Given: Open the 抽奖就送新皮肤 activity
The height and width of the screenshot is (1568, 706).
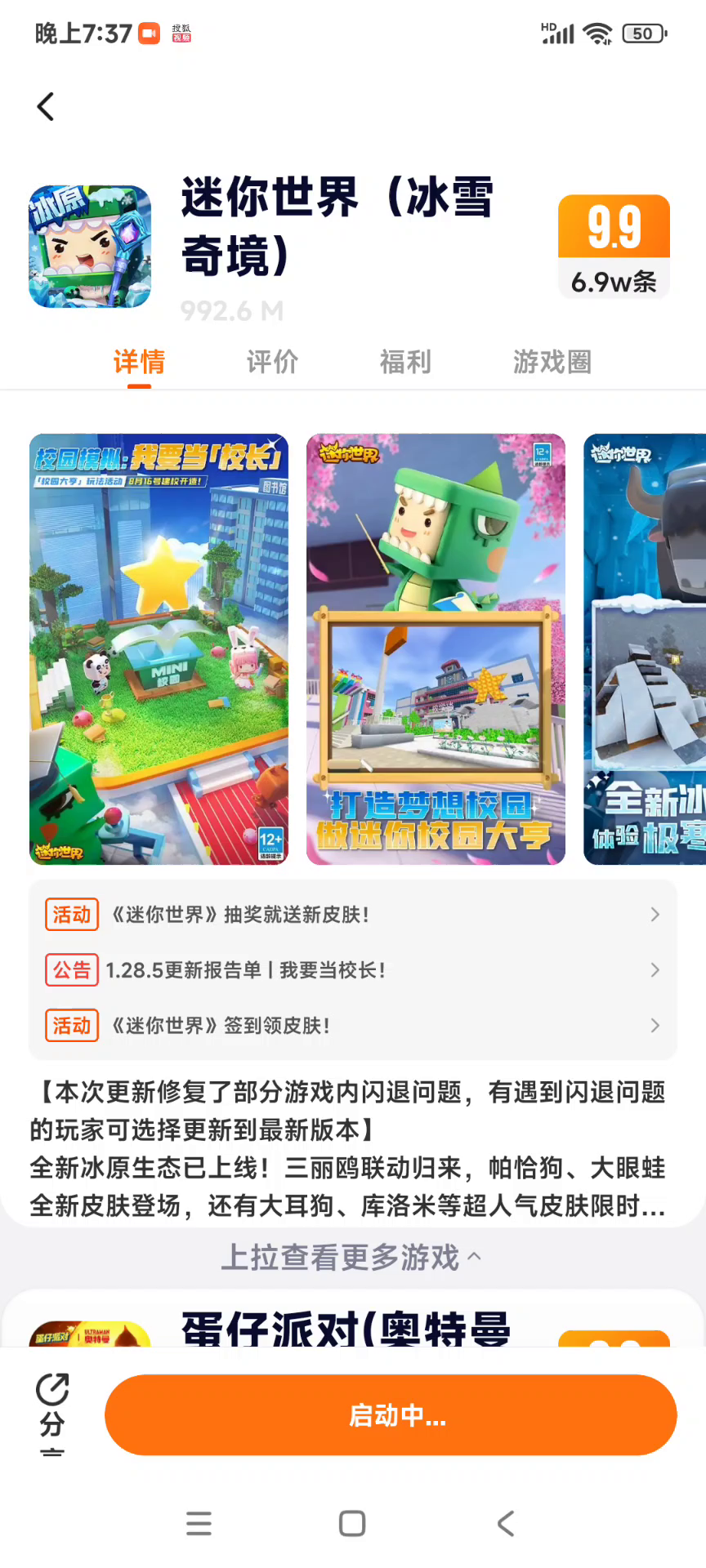Looking at the screenshot, I should pyautogui.click(x=353, y=915).
